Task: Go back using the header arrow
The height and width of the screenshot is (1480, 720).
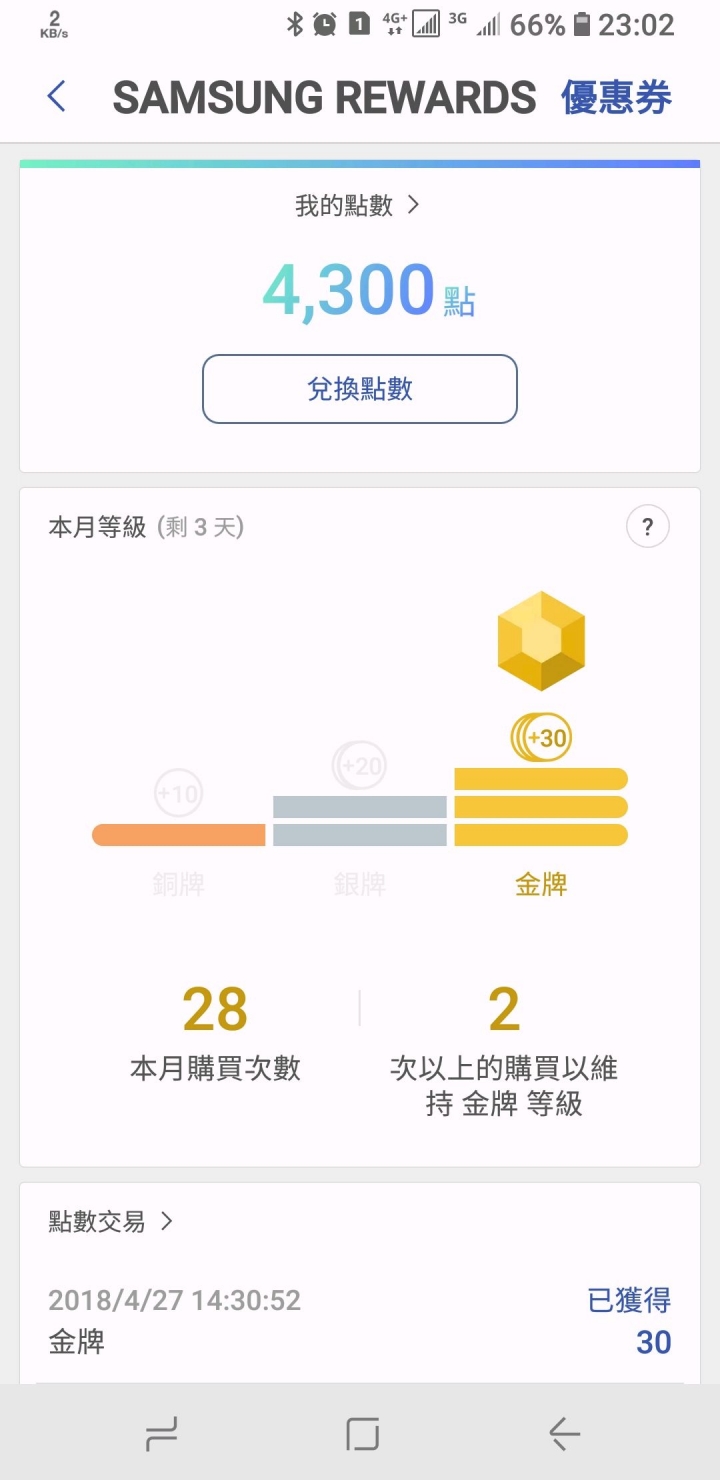Action: 57,97
